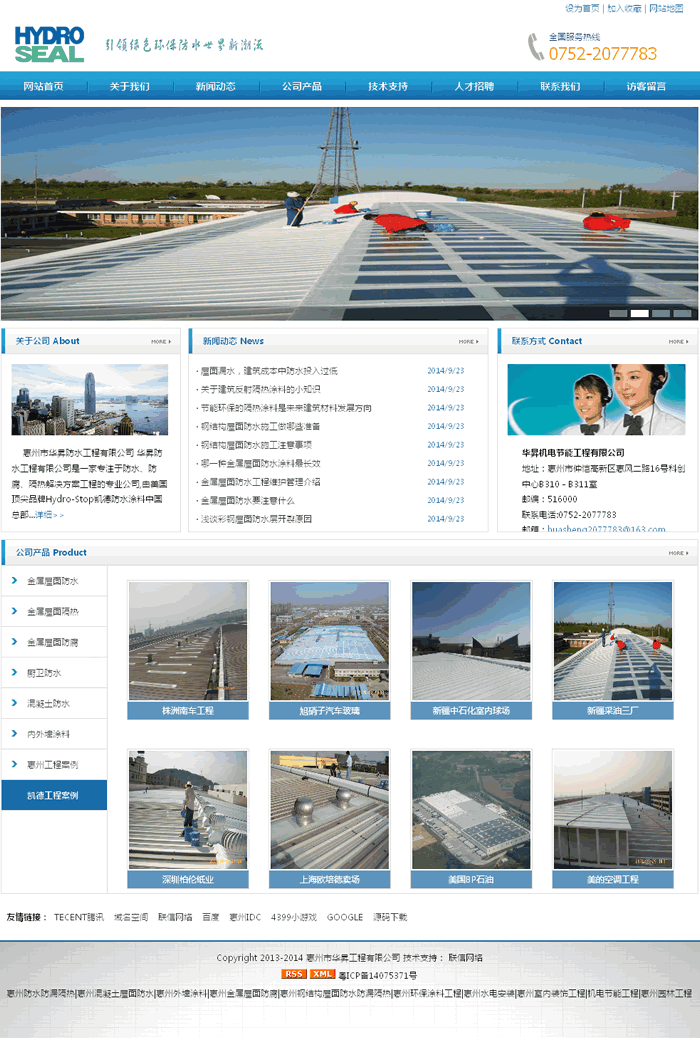Tap 网站地图 link at the top

666,8
